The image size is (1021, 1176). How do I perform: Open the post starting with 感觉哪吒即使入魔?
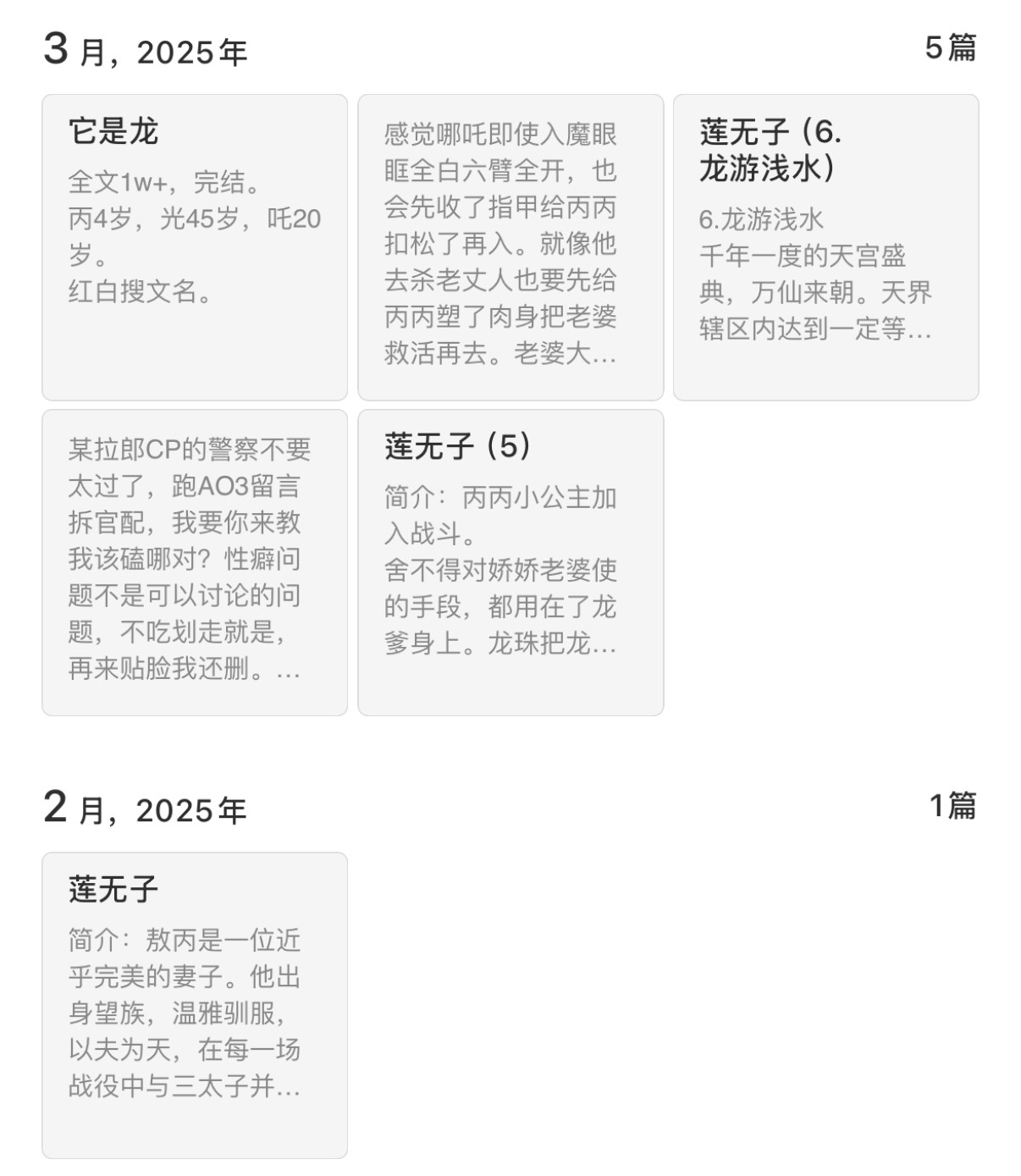[510, 247]
